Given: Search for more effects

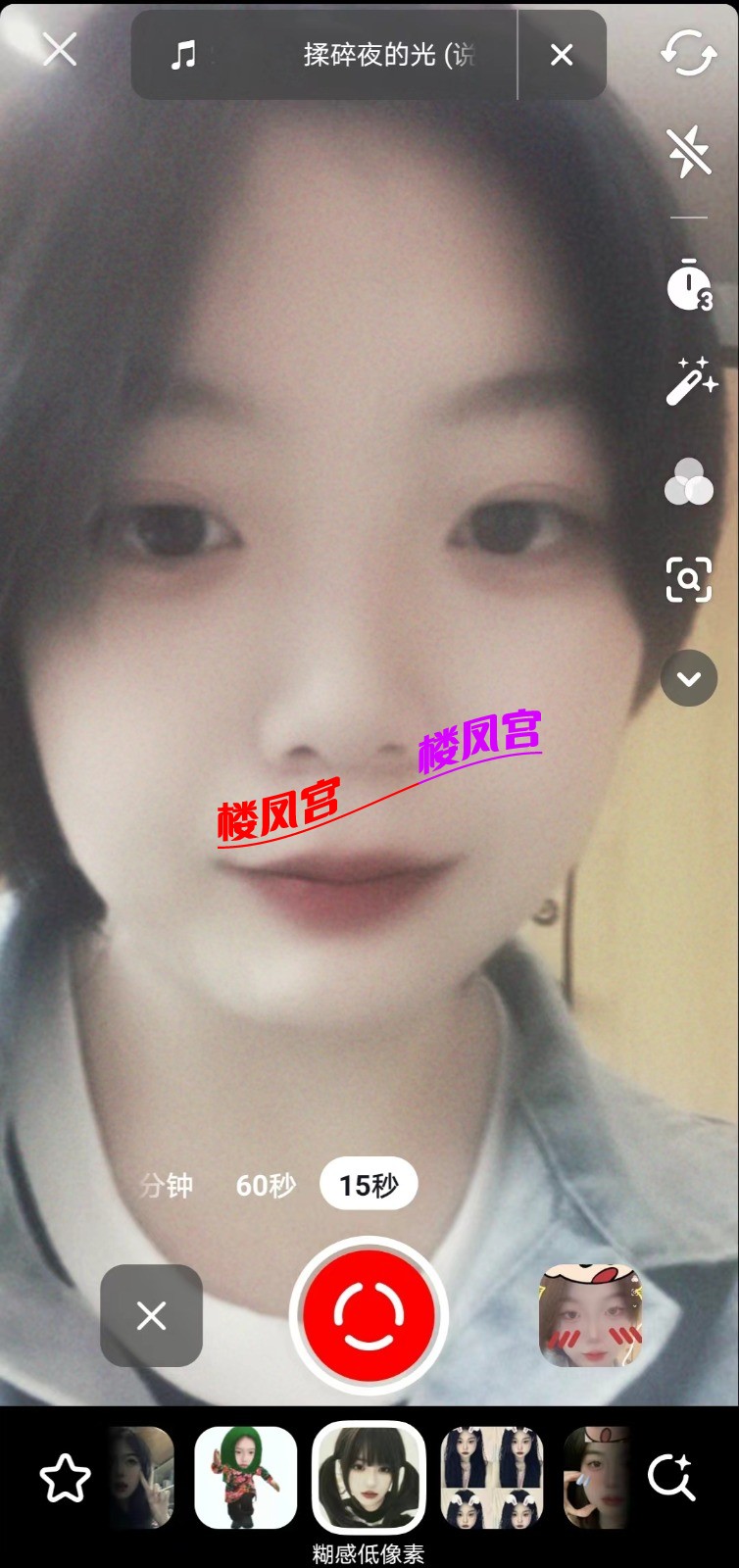Looking at the screenshot, I should pos(671,1476).
